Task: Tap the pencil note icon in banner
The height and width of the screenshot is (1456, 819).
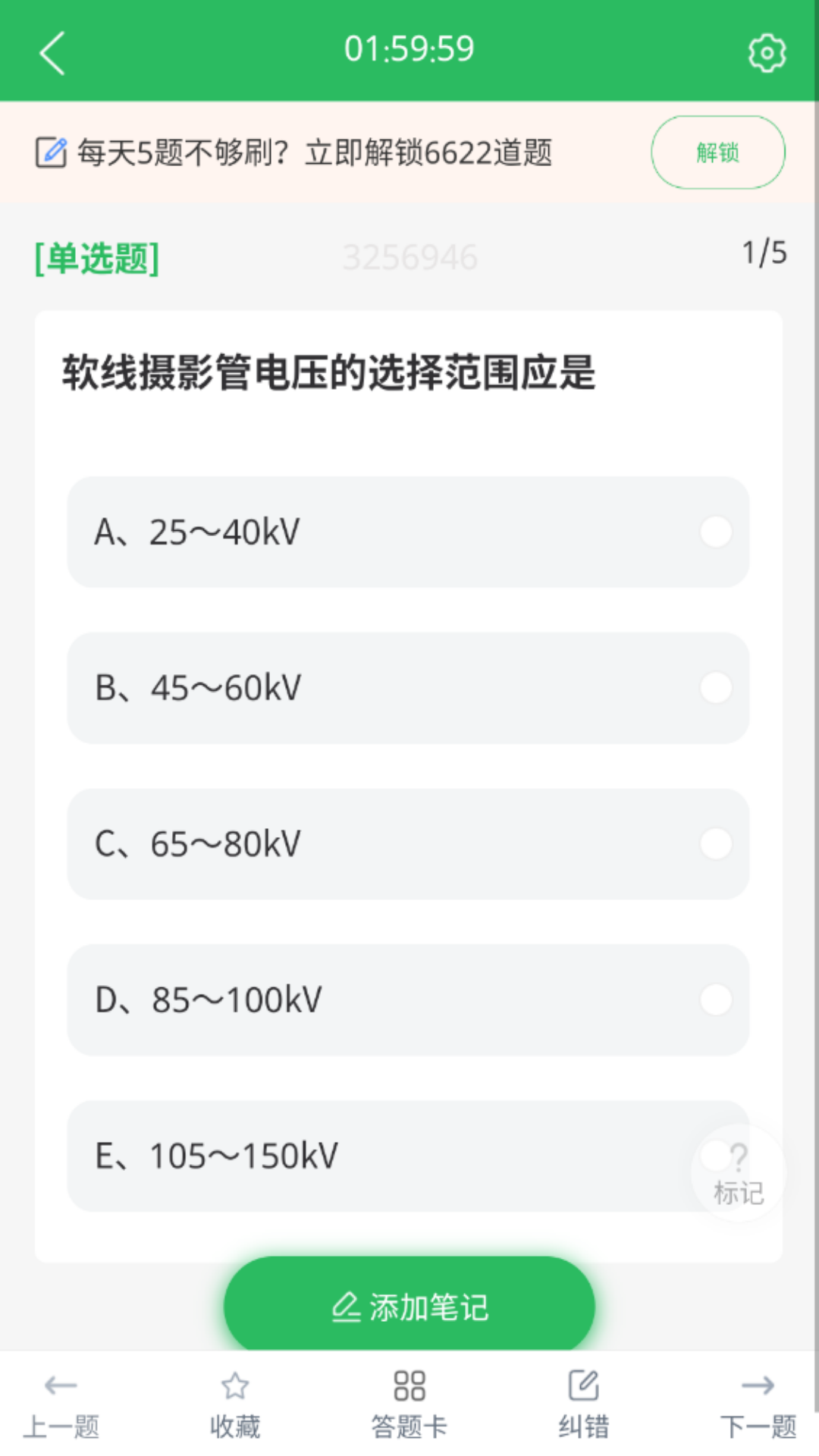Action: 52,151
